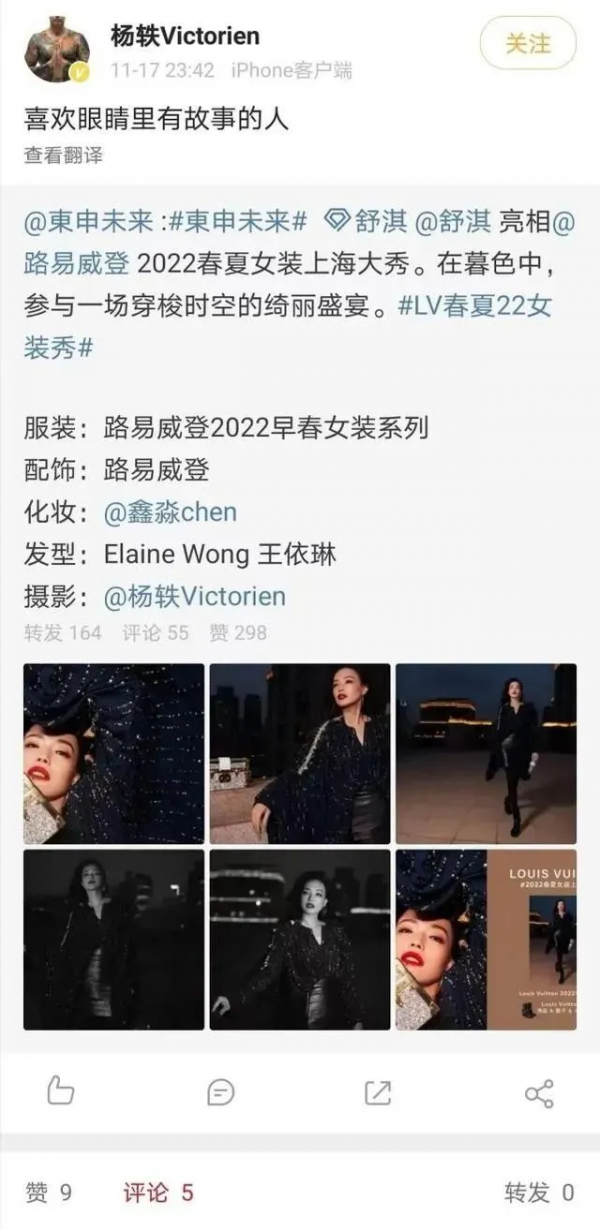Open the black-and-white bottom left photo
The height and width of the screenshot is (1230, 600).
click(113, 939)
